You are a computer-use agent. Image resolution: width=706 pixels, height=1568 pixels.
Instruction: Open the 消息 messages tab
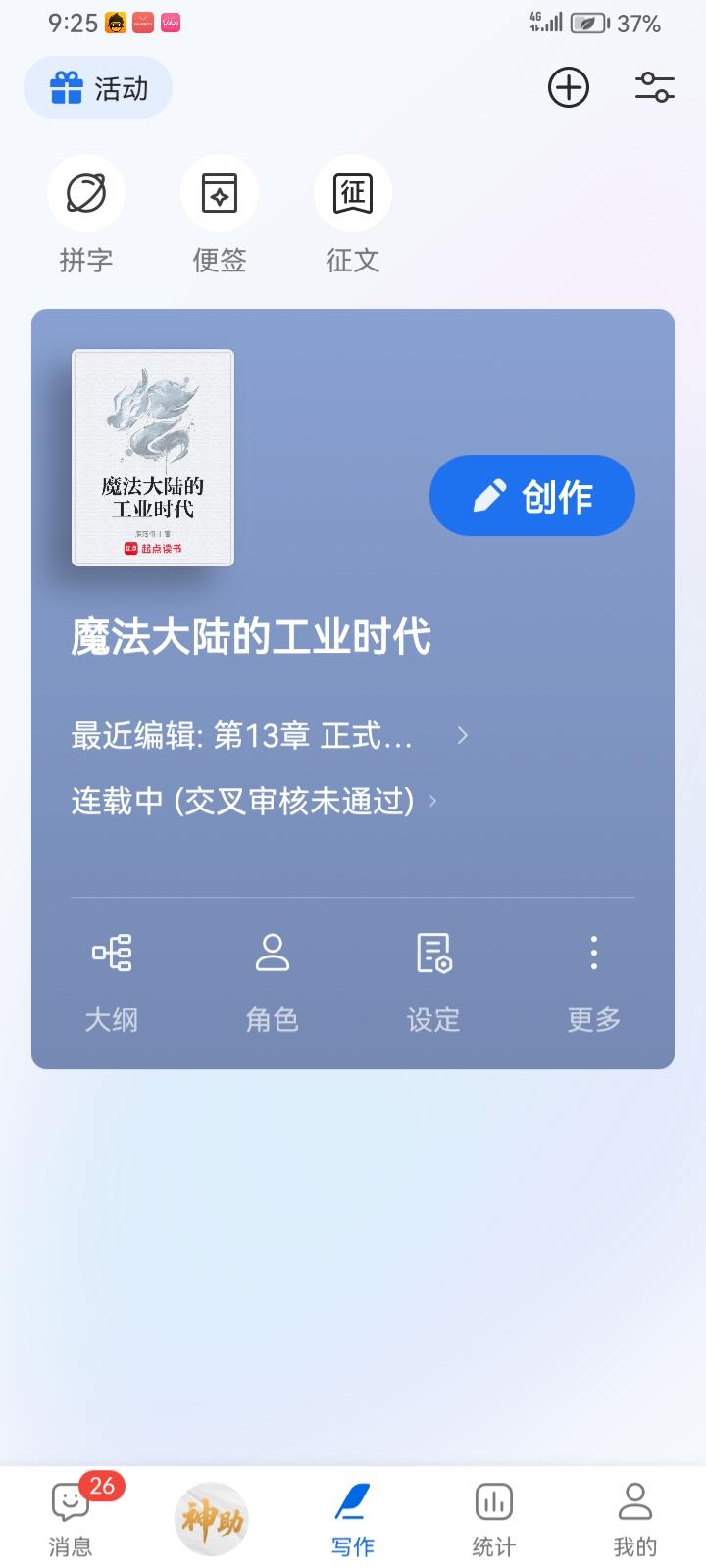(69, 1514)
